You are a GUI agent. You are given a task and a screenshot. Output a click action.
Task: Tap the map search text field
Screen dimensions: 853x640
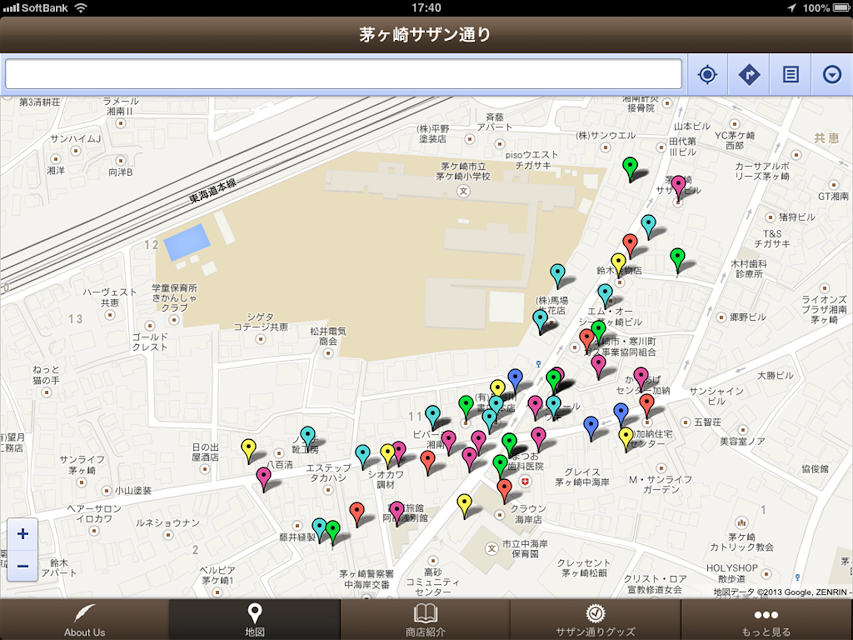343,74
